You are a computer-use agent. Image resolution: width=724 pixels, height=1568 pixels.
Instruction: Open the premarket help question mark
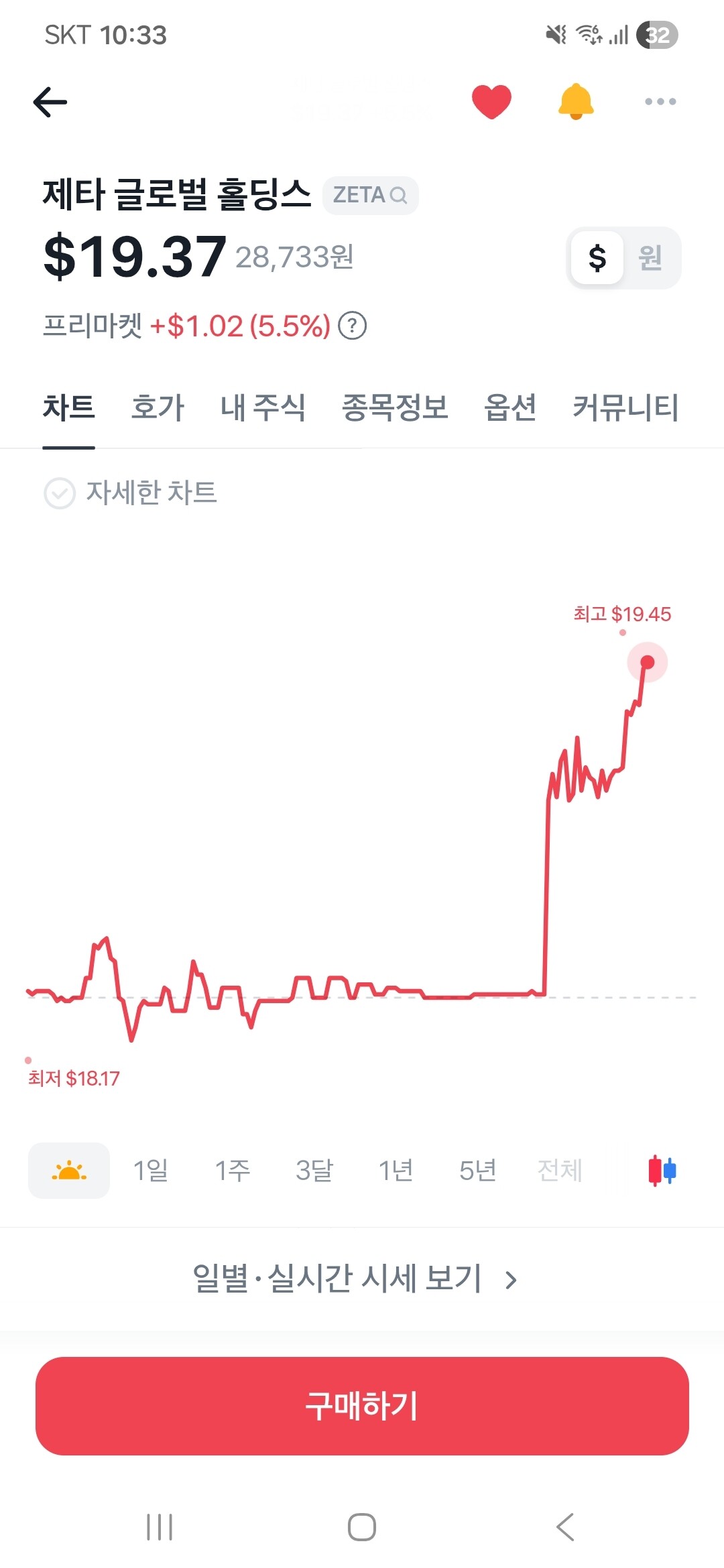pos(353,326)
